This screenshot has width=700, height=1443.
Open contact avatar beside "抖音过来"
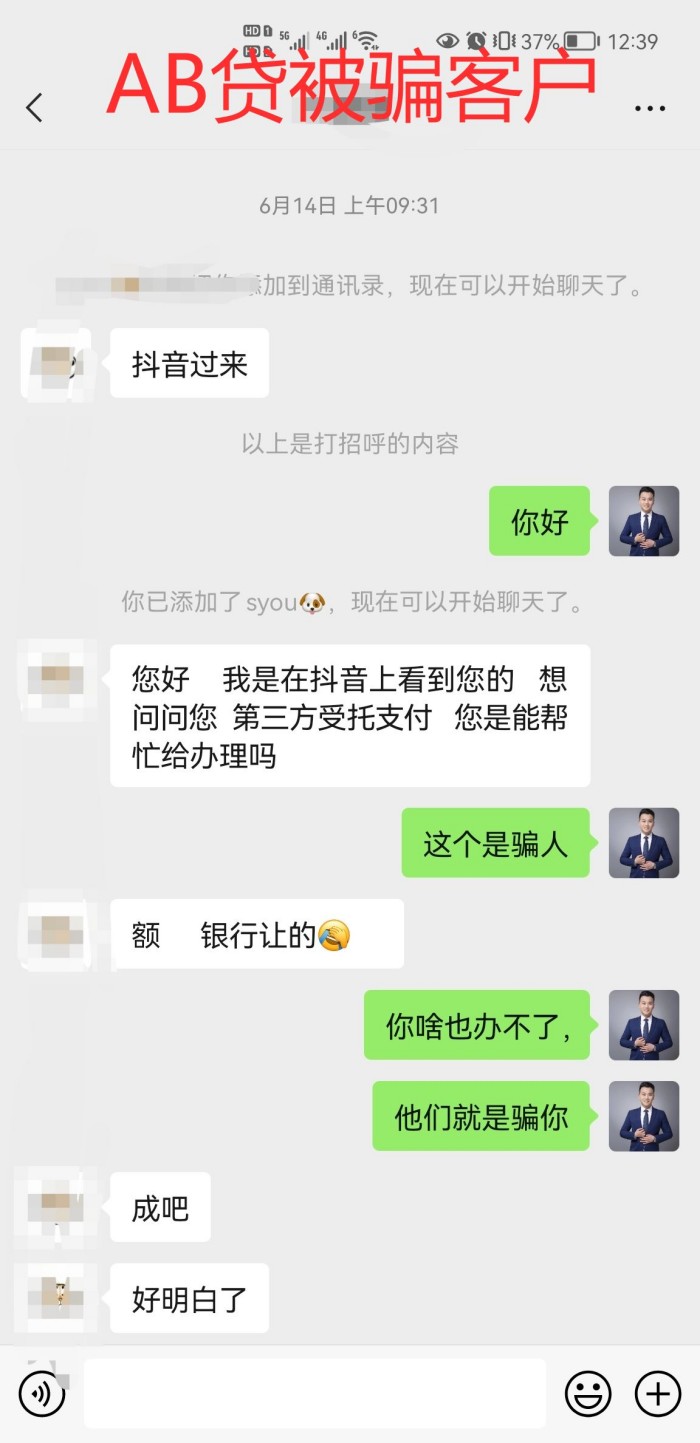pyautogui.click(x=56, y=364)
